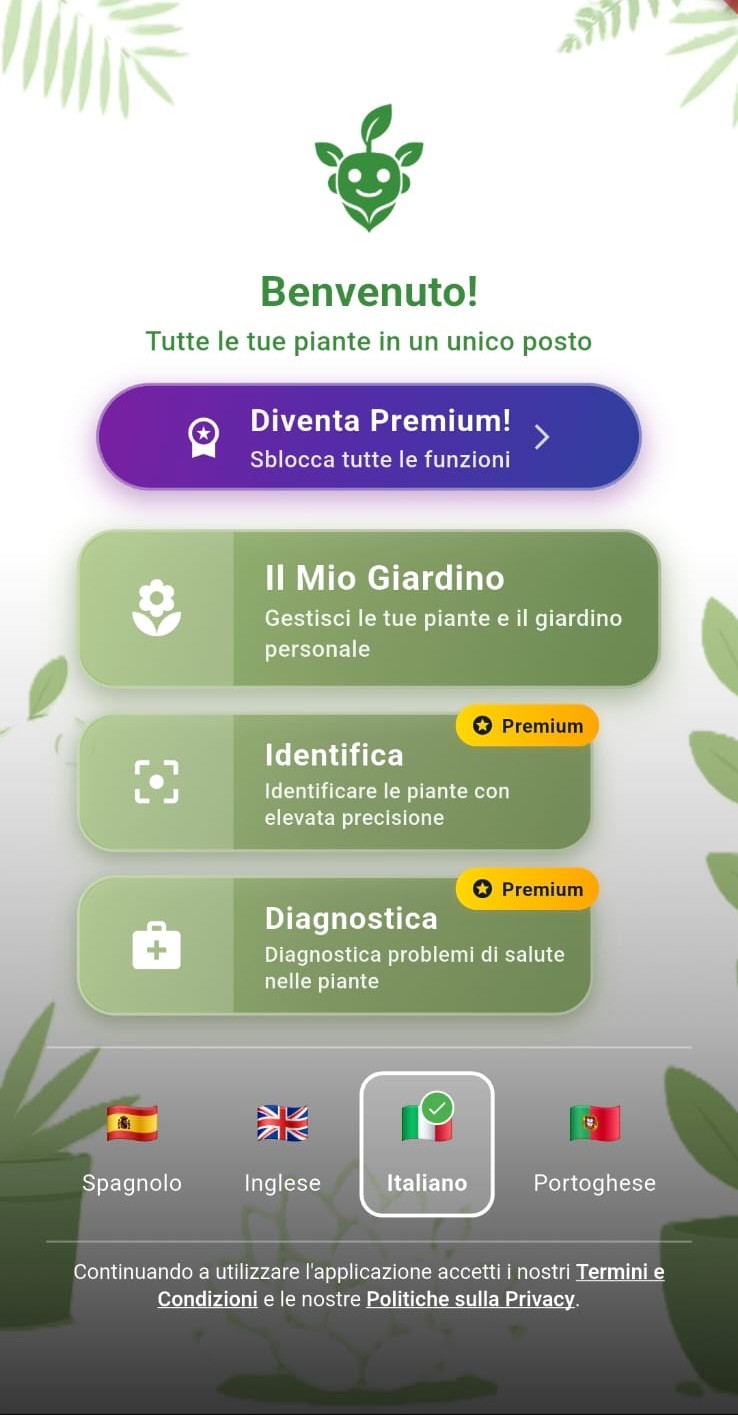Expand Diventa Premium via its chevron arrow
The image size is (738, 1415).
tap(541, 436)
